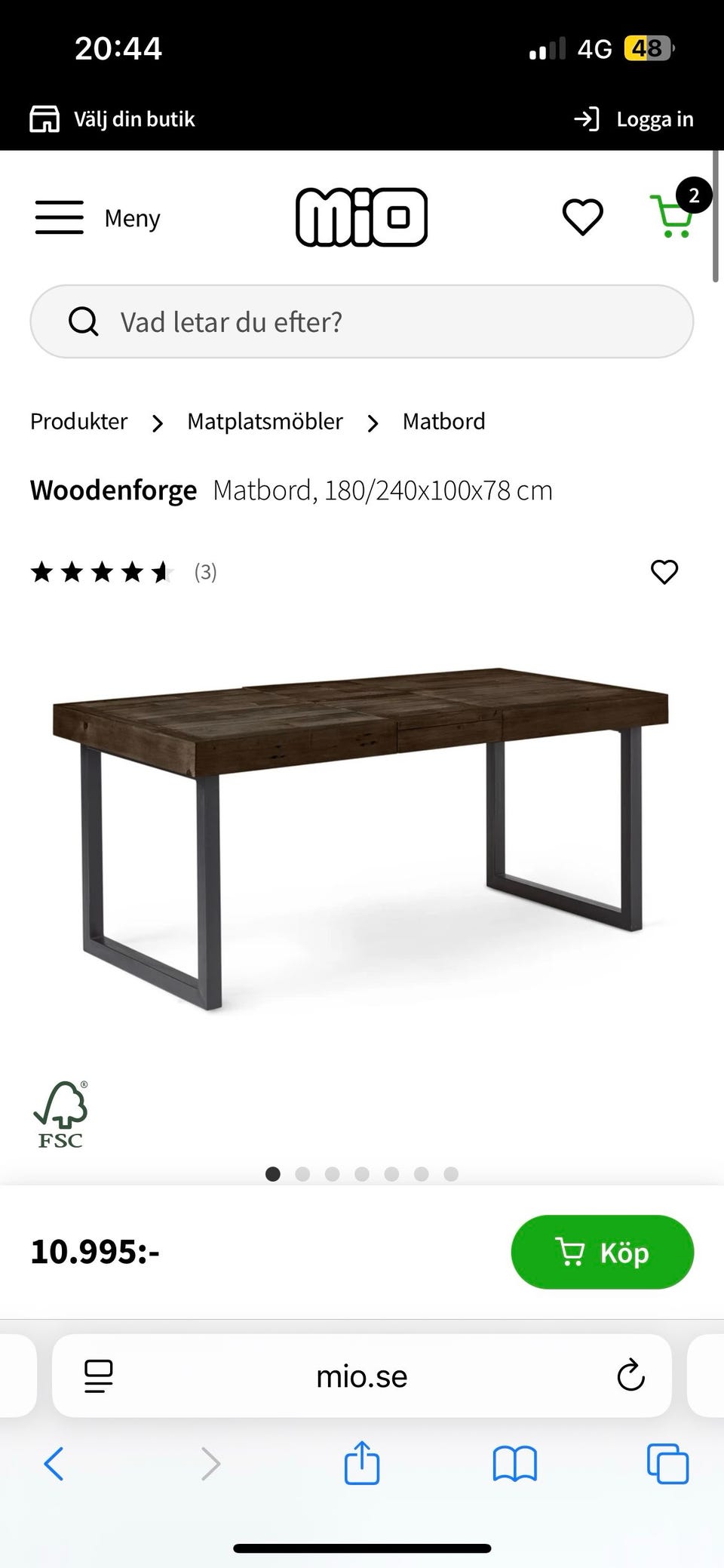This screenshot has width=724, height=1568.
Task: Tap 'Logga in' to sign in
Action: (x=633, y=119)
